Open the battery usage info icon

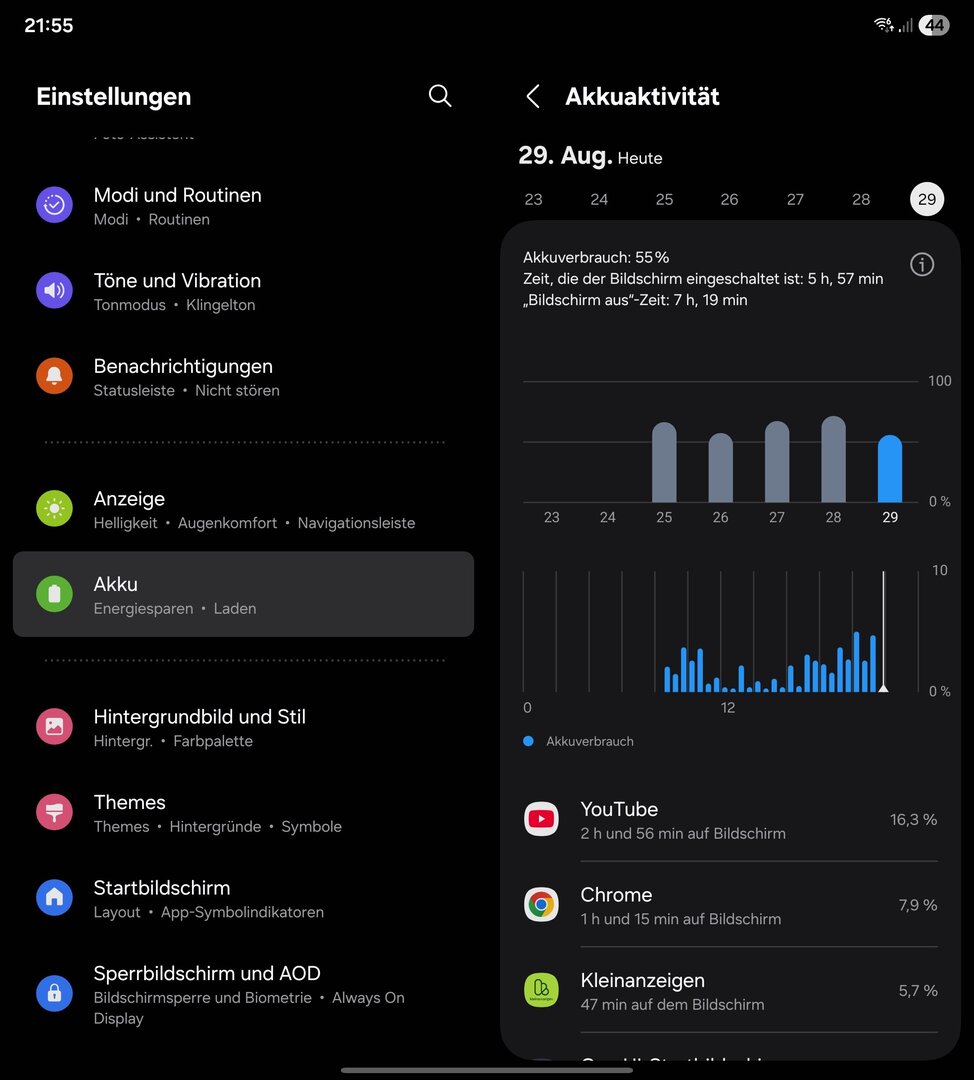922,265
